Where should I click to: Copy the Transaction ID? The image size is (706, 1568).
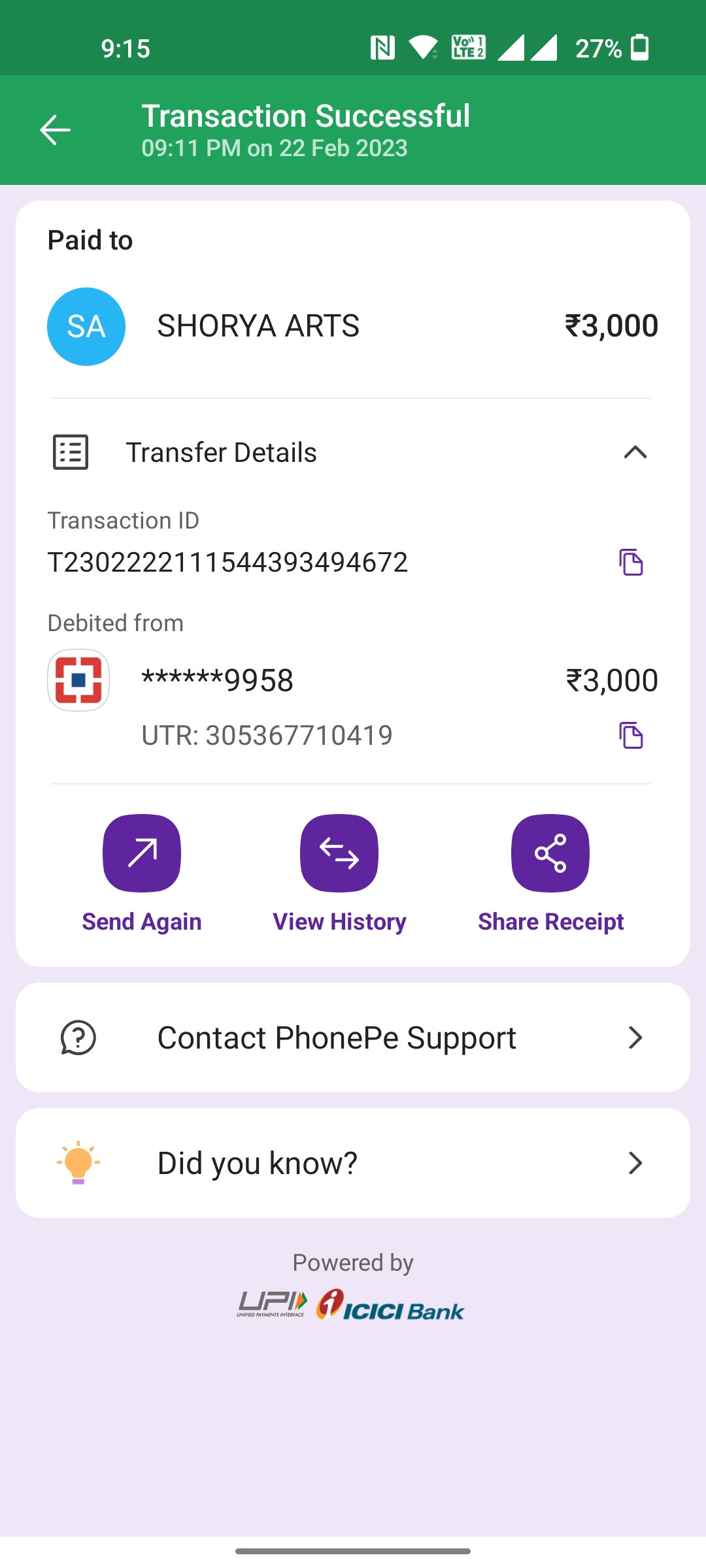pyautogui.click(x=631, y=562)
